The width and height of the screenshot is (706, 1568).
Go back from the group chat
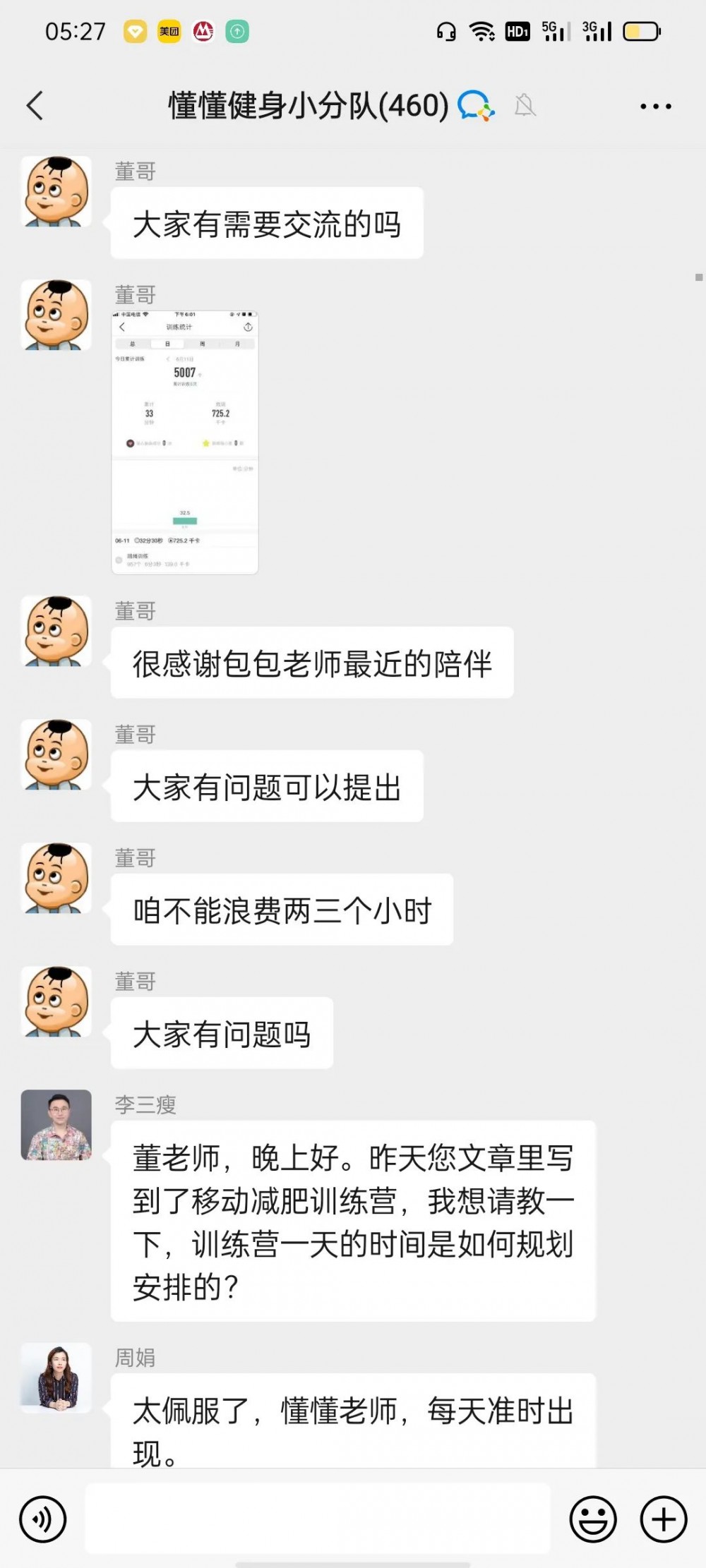[x=35, y=106]
